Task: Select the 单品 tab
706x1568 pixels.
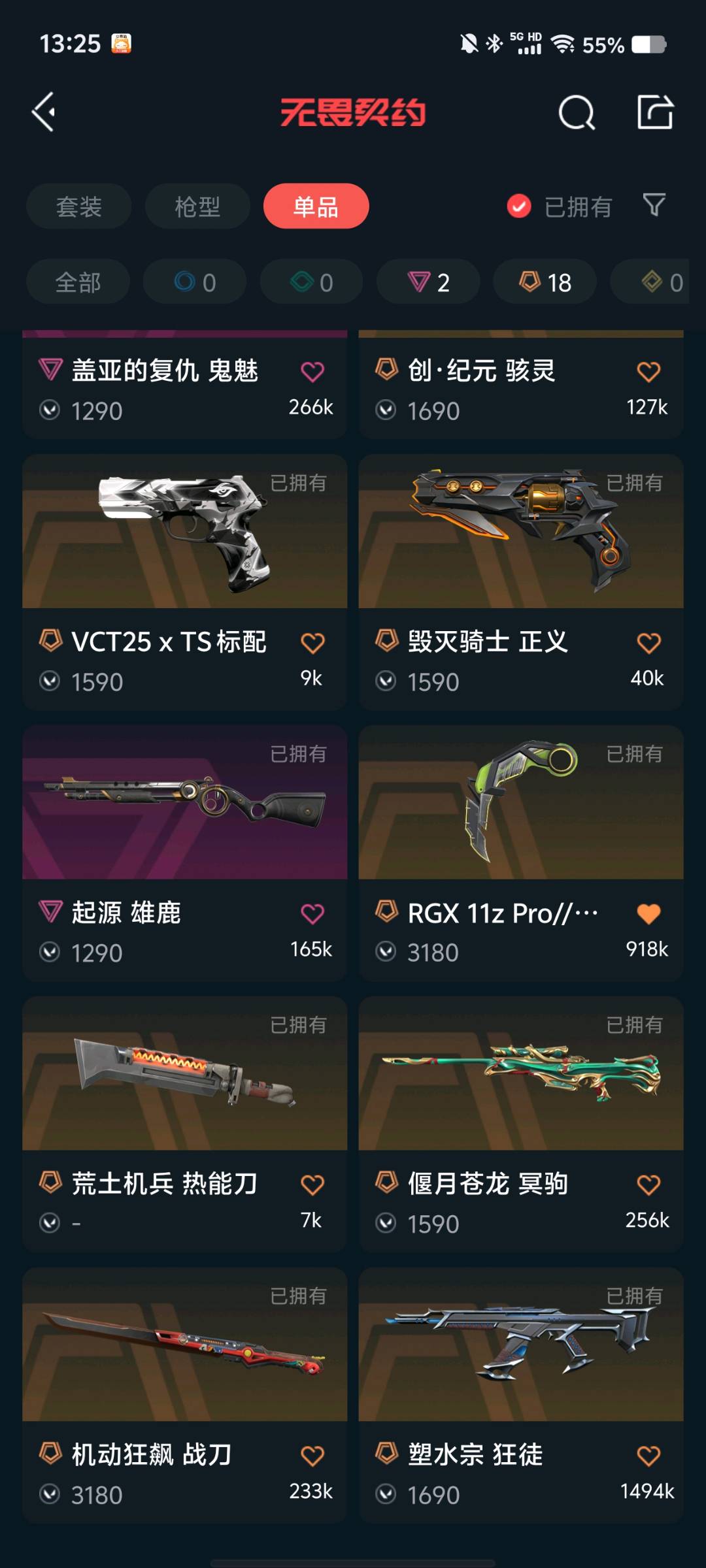Action: [x=316, y=206]
